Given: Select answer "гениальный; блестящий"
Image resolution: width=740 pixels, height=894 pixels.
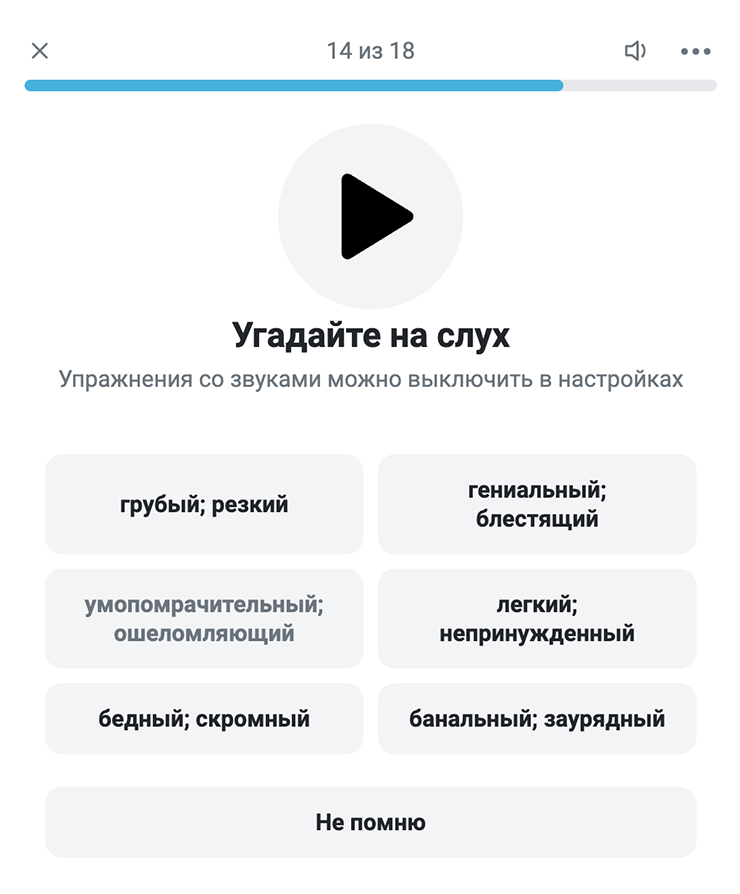Looking at the screenshot, I should point(537,504).
